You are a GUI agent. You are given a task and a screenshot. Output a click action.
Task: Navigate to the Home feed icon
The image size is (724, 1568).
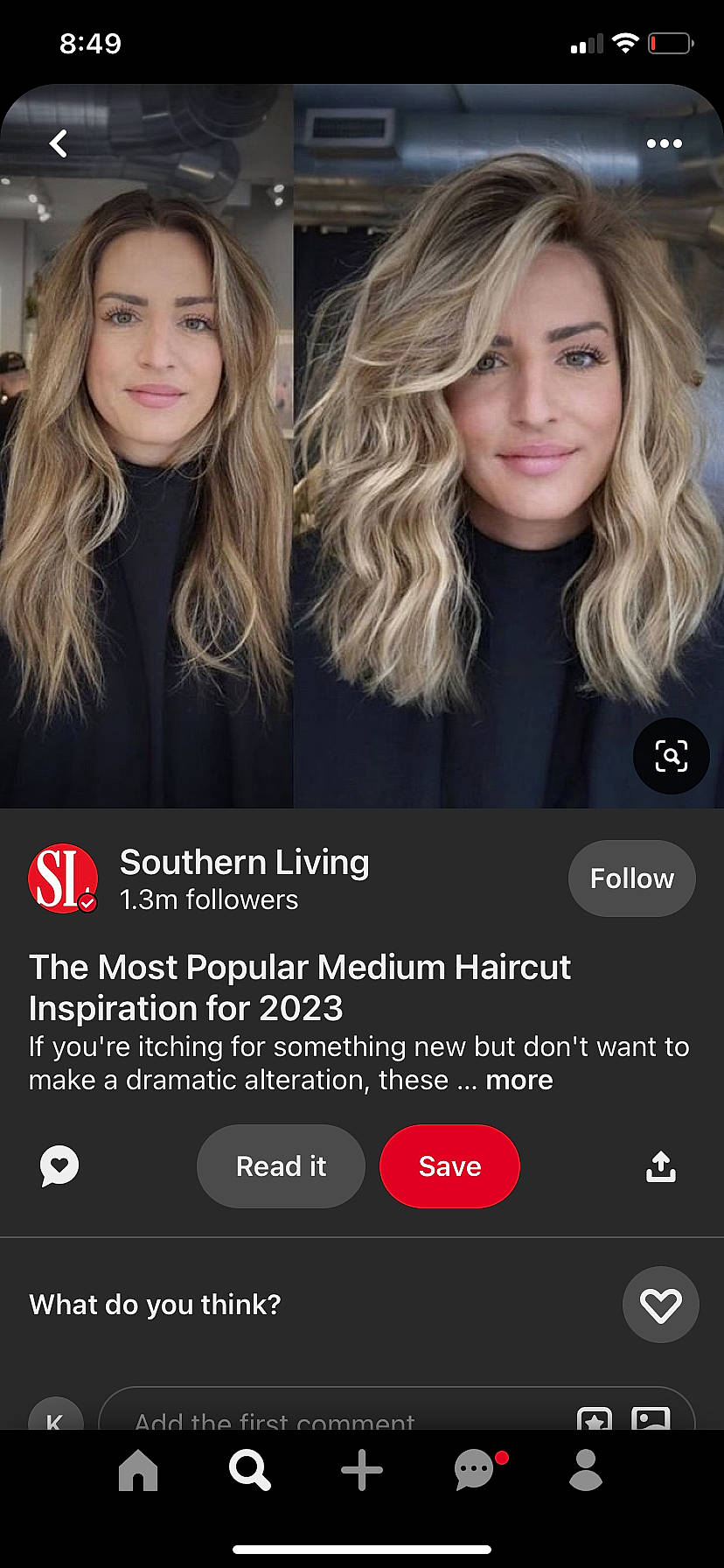[x=137, y=1471]
